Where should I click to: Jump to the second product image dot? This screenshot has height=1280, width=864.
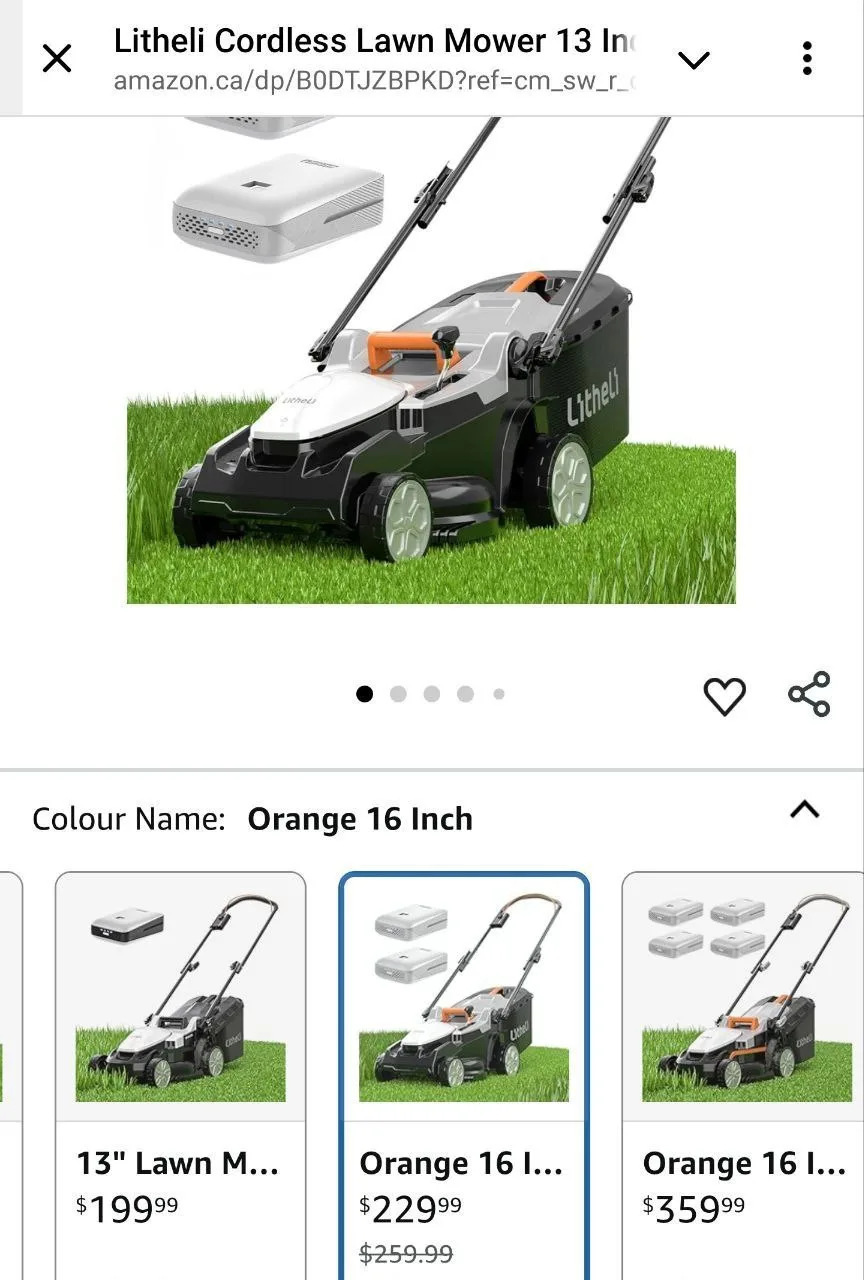(398, 693)
